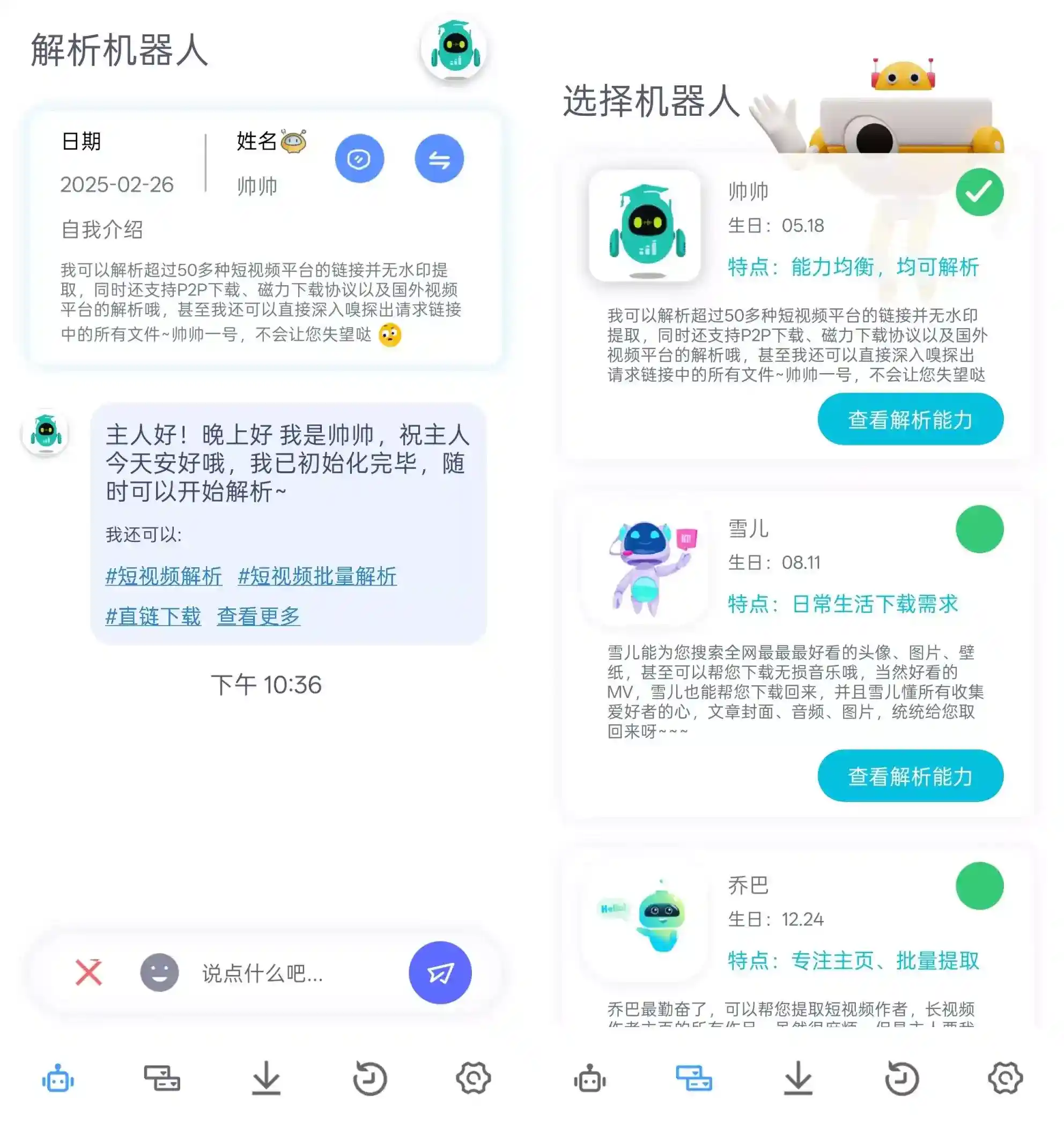This screenshot has height=1129, width=1064.
Task: Open the history tab on the 选择机器人 screen
Action: (902, 1078)
